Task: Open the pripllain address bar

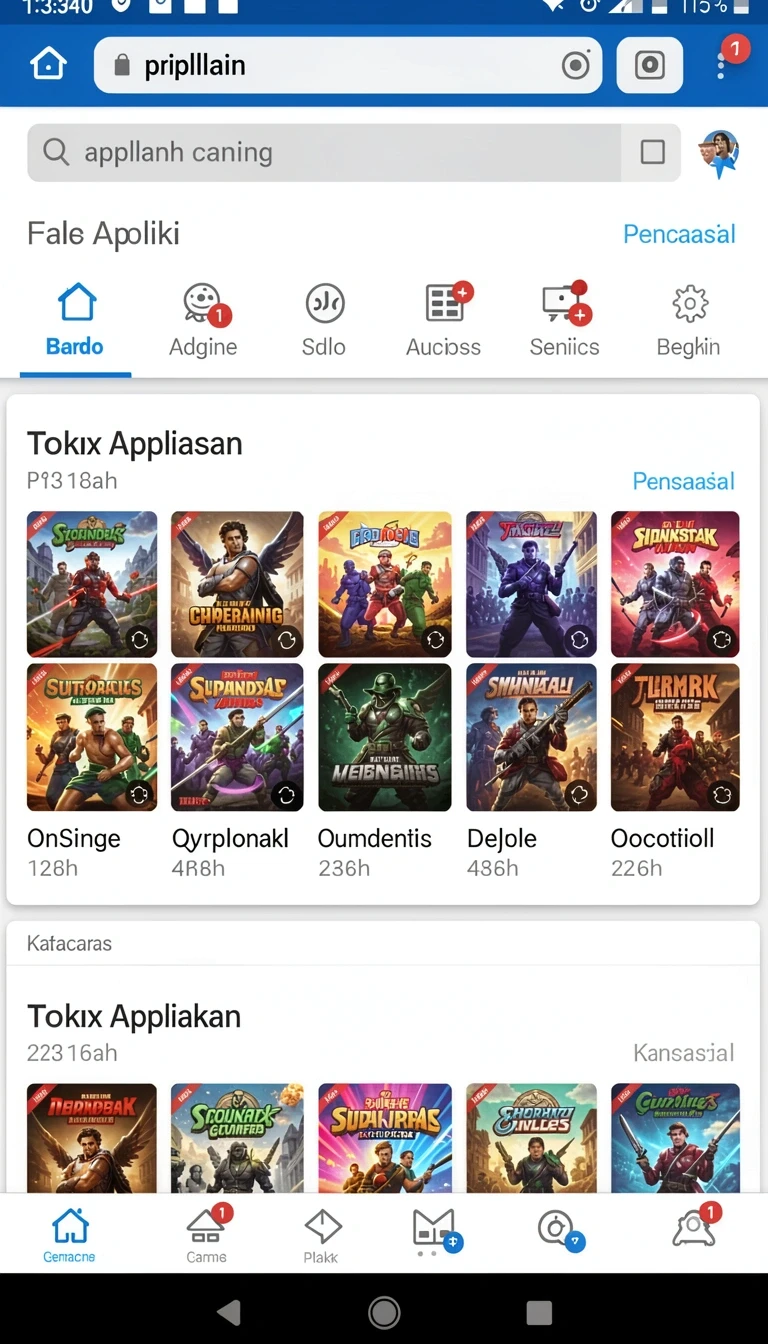Action: [348, 66]
